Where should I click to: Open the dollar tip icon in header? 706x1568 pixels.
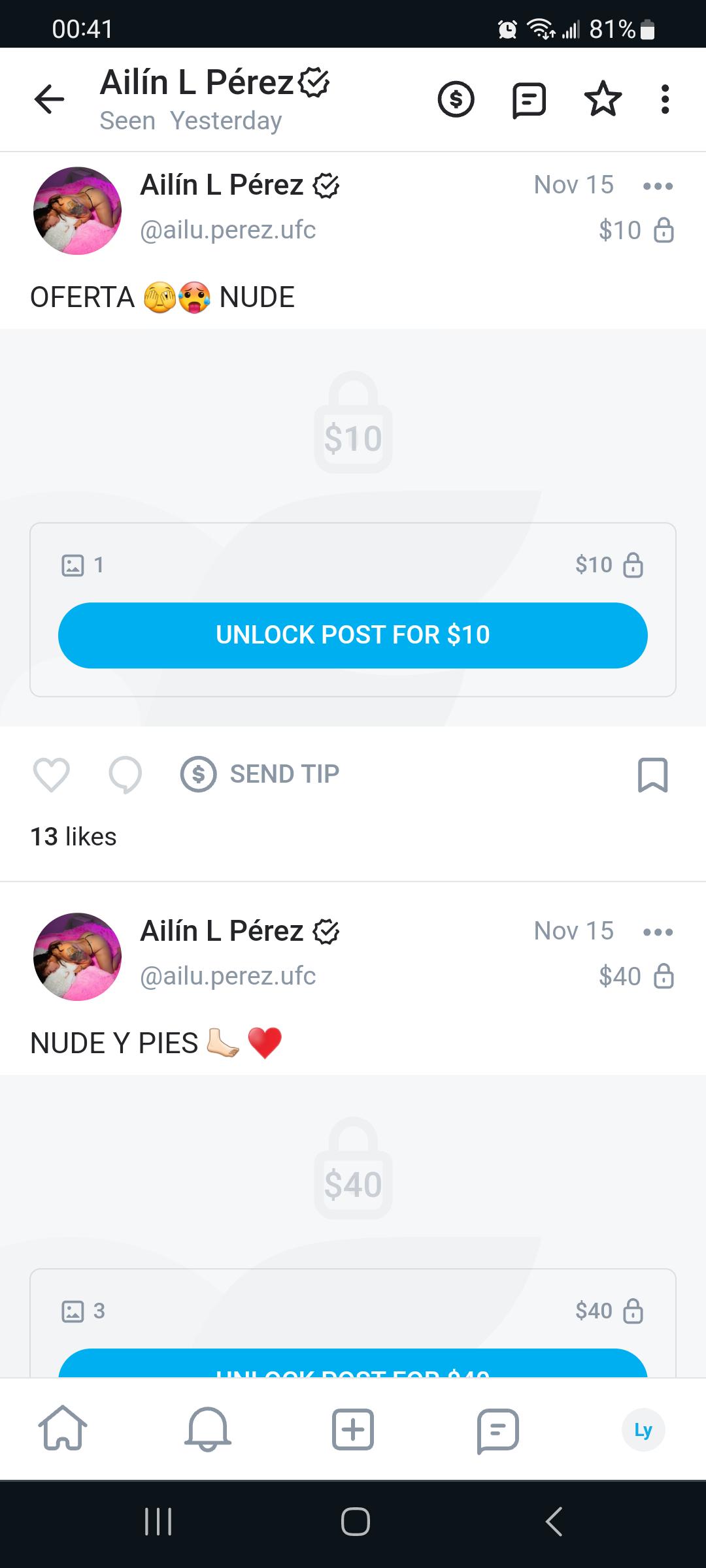coord(456,100)
